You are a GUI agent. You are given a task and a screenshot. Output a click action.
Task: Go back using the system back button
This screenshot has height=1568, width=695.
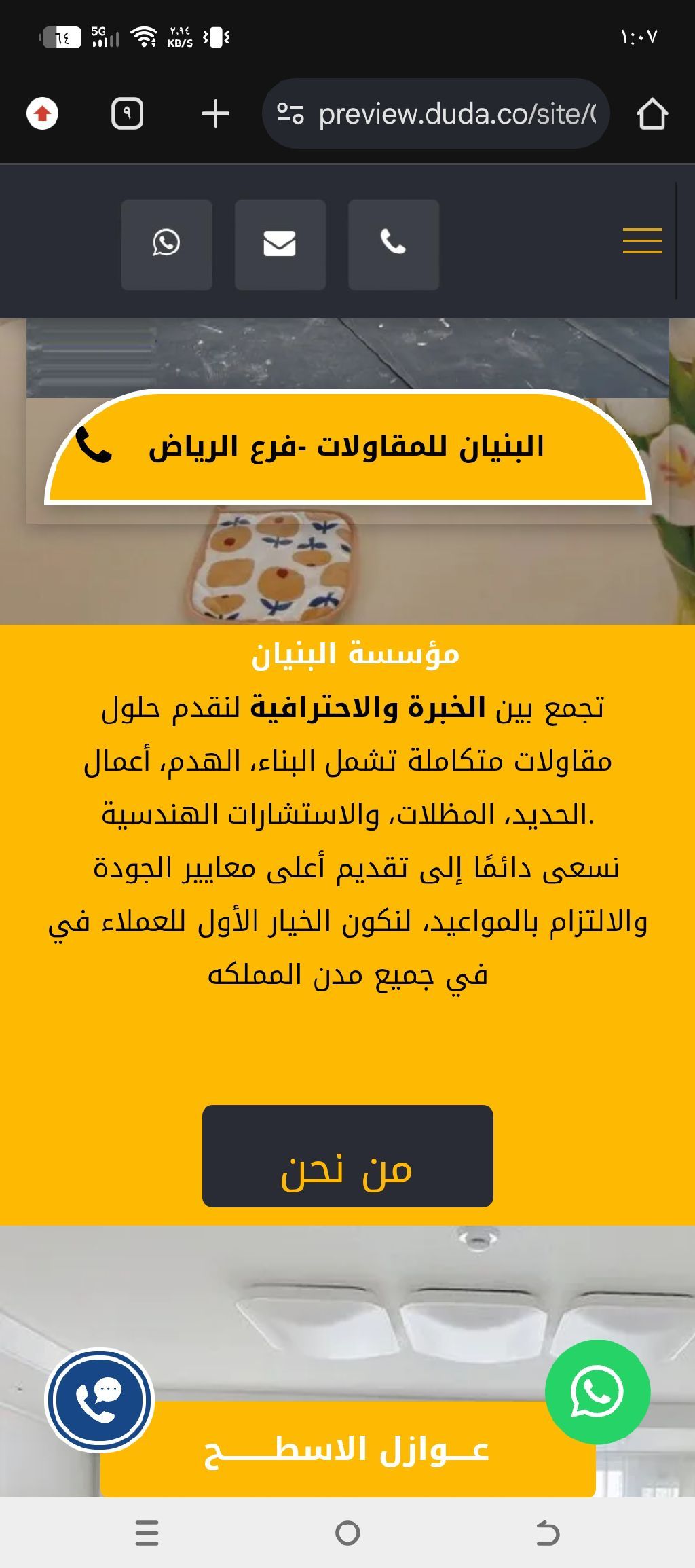point(547,1533)
